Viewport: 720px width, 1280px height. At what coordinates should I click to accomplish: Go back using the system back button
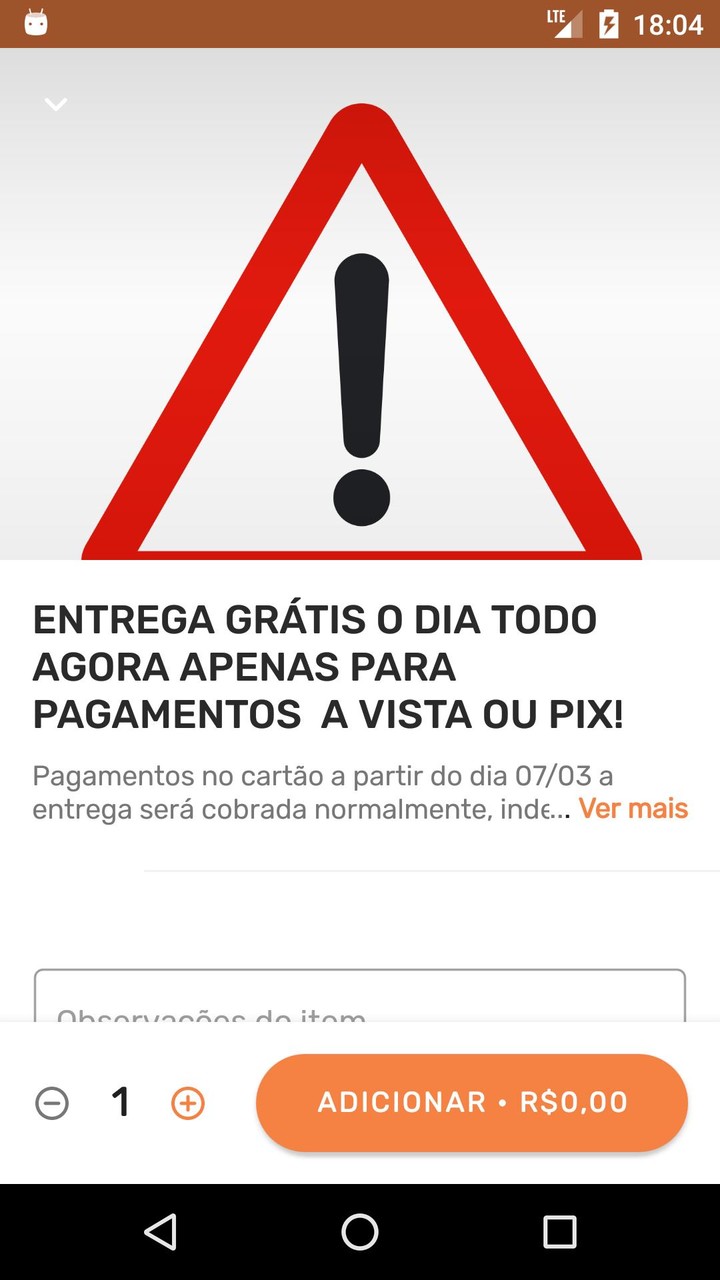(x=160, y=1232)
